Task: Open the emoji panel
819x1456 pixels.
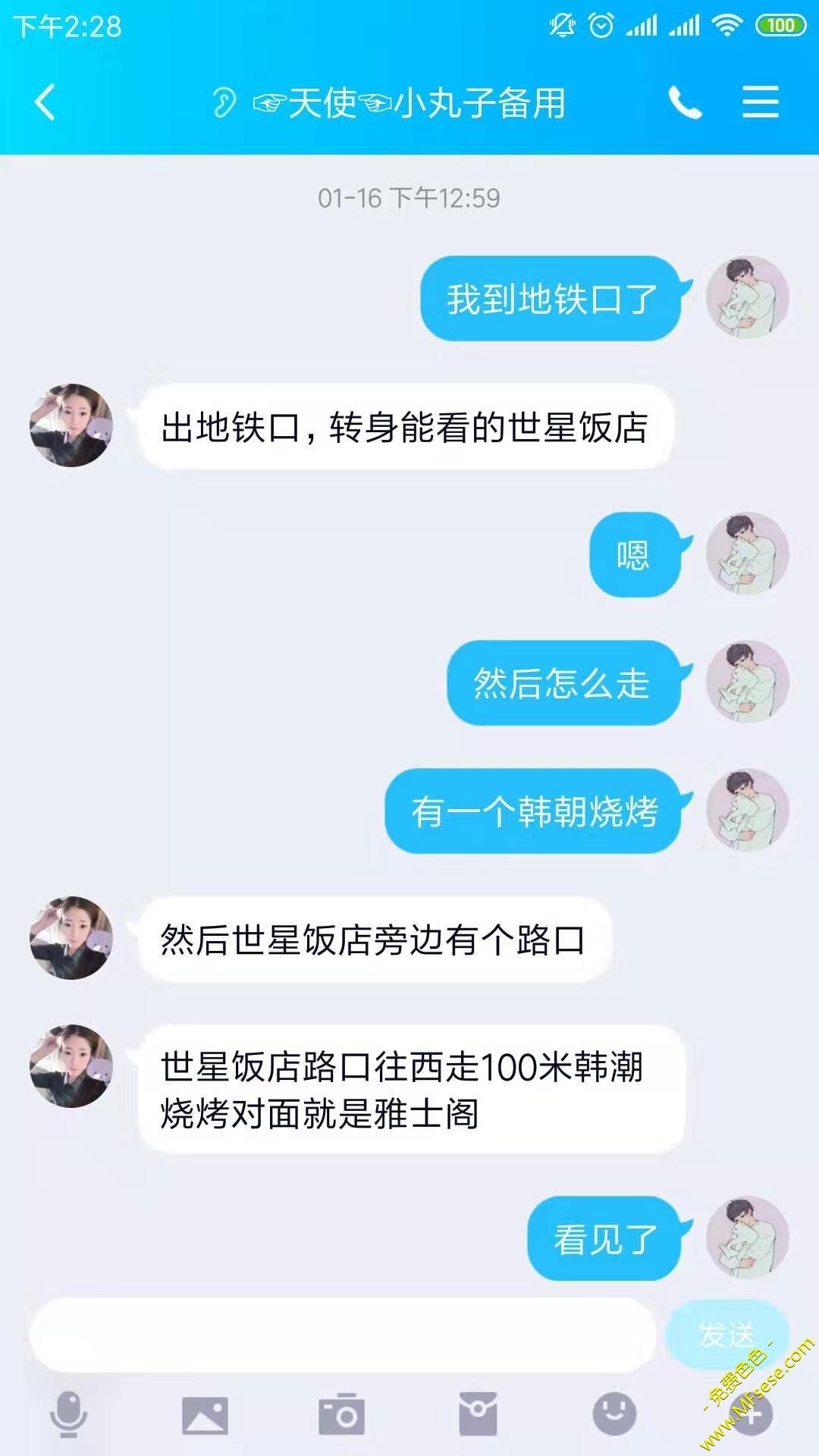Action: click(x=614, y=1414)
